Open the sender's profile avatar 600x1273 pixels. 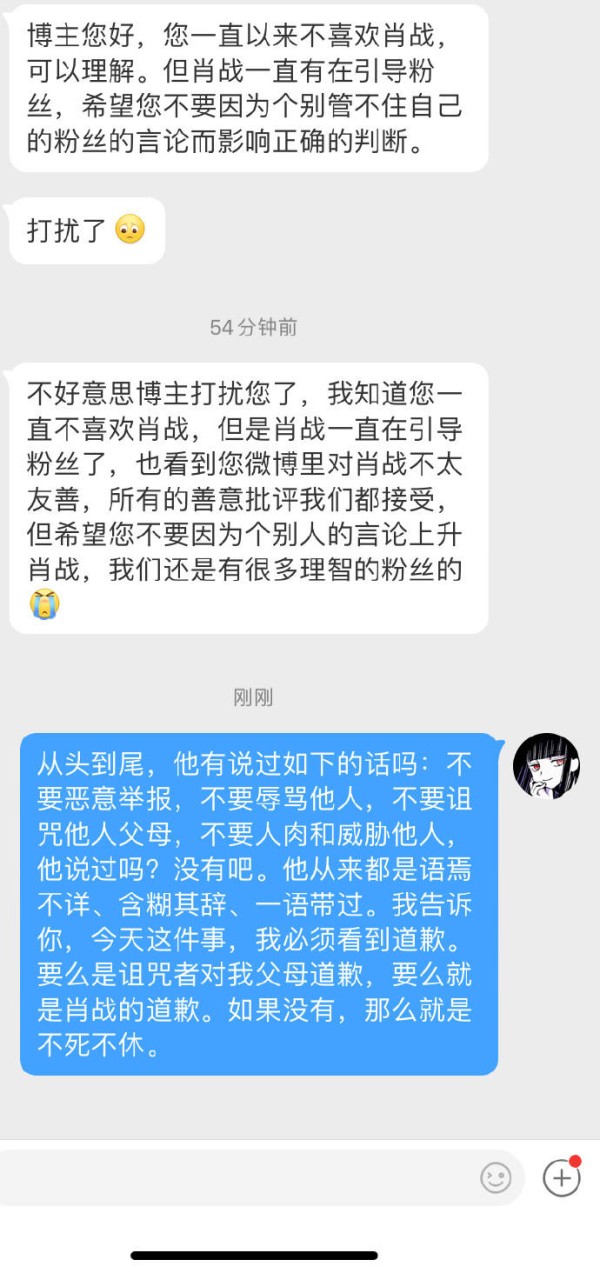point(546,766)
